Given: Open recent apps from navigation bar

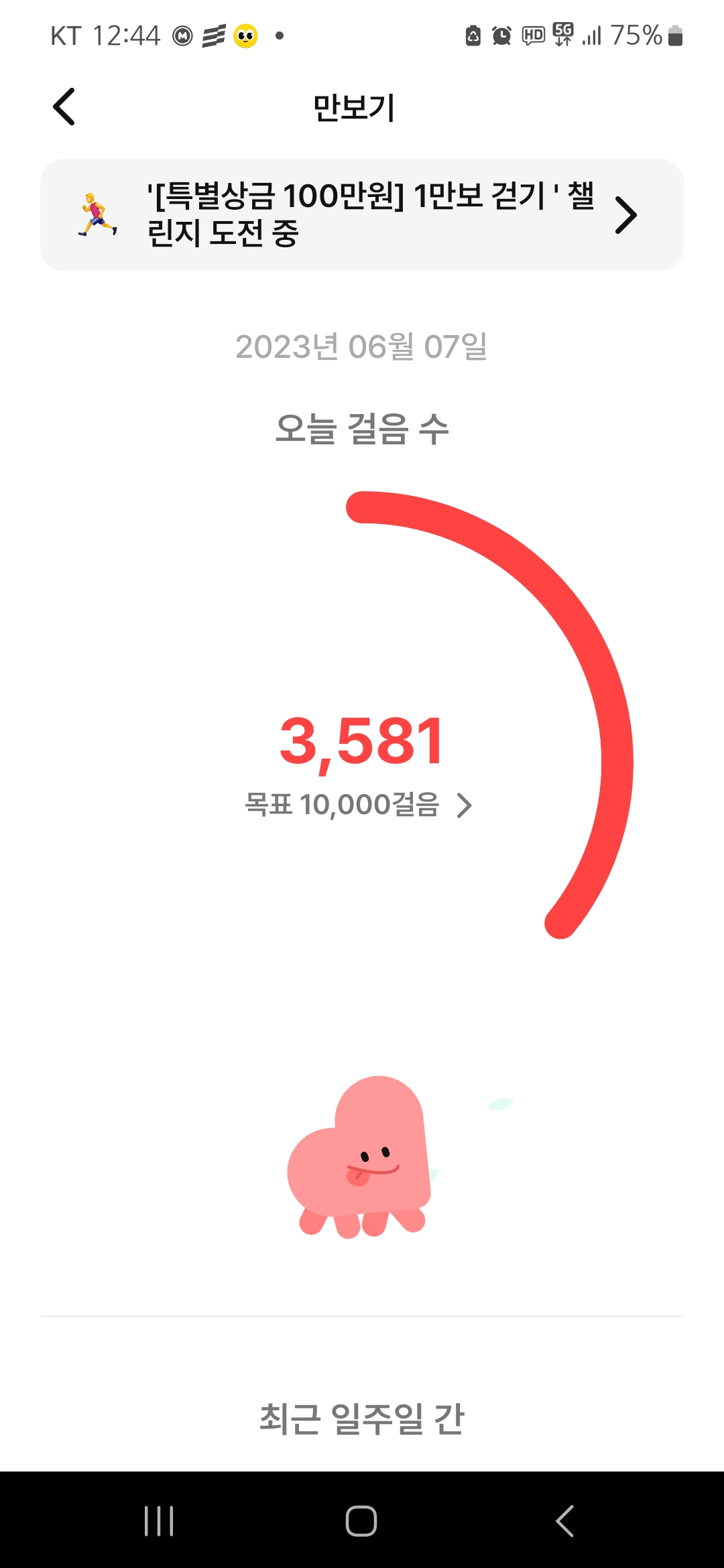Looking at the screenshot, I should tap(159, 1520).
